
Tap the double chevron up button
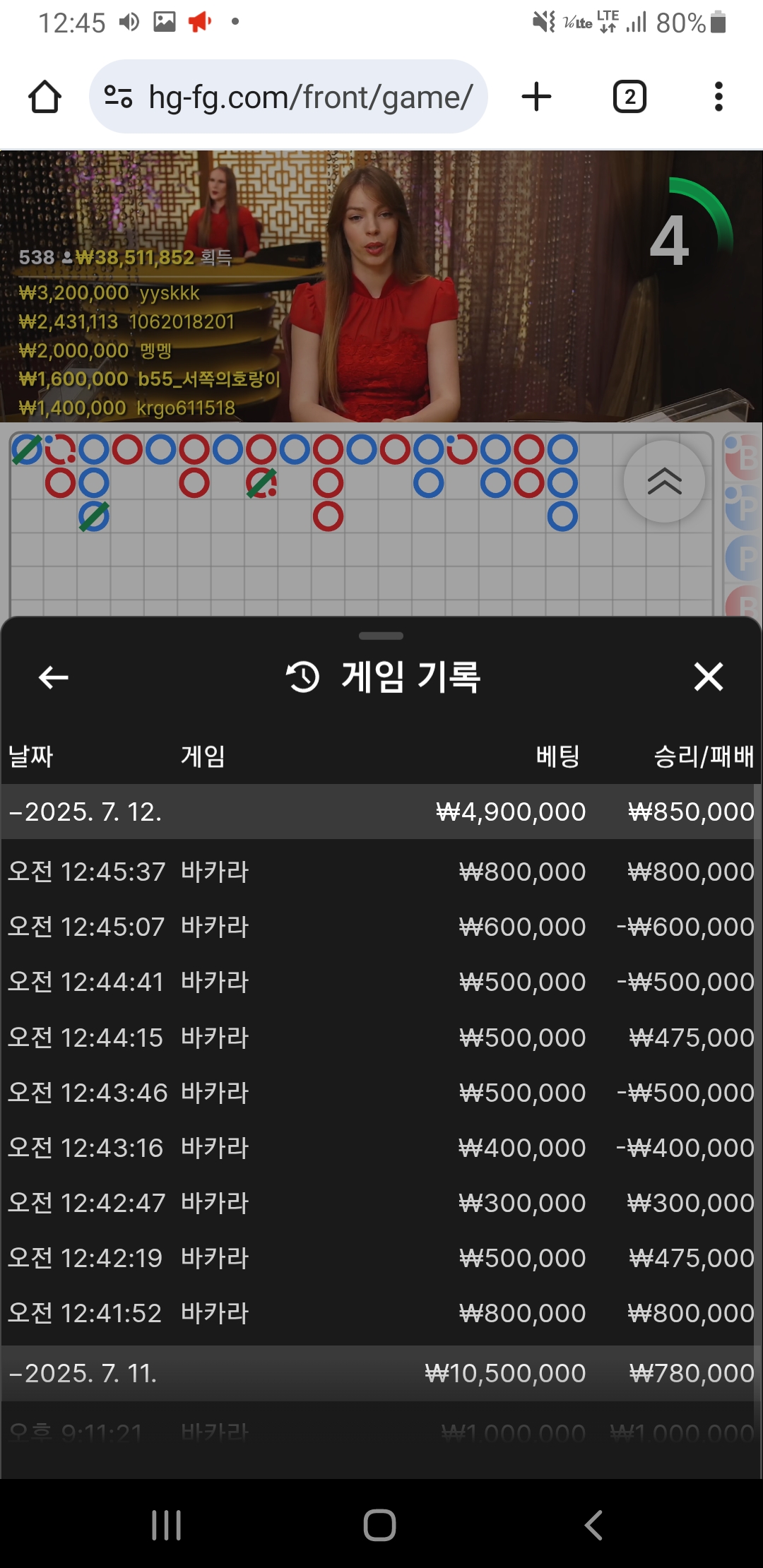(x=664, y=482)
